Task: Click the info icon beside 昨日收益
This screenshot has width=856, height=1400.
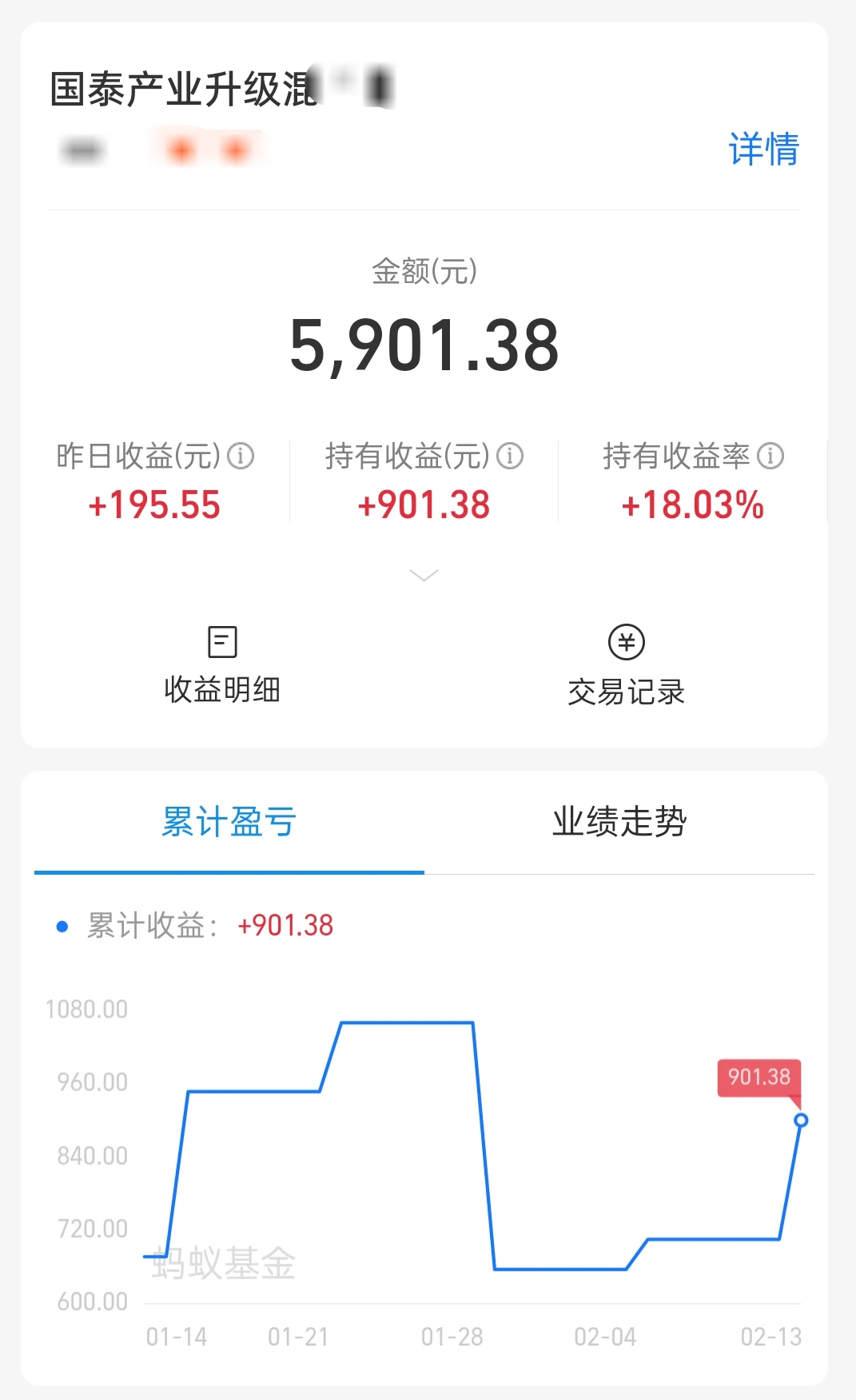Action: coord(240,456)
